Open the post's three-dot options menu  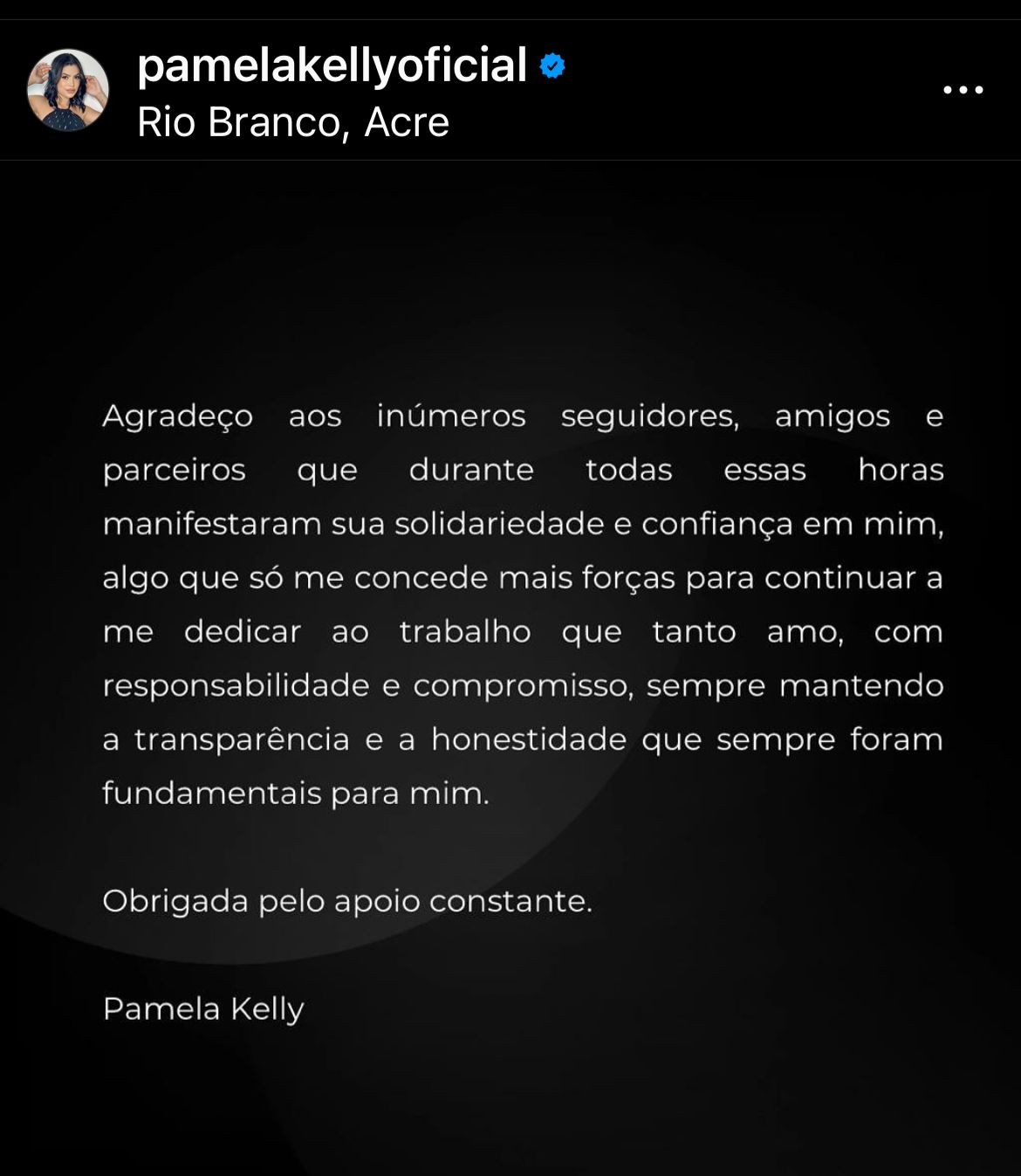click(963, 90)
